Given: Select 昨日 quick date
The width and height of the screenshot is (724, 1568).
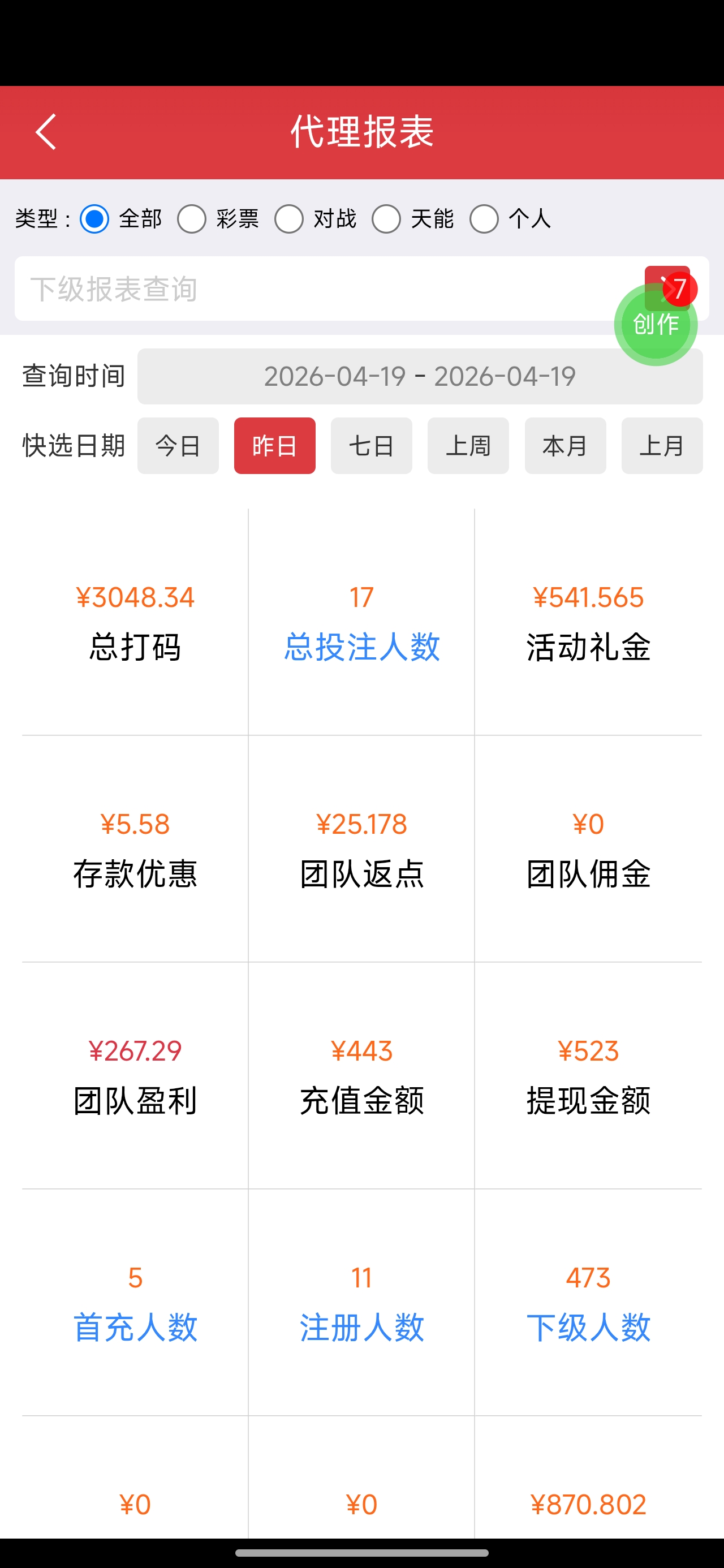Looking at the screenshot, I should [275, 446].
